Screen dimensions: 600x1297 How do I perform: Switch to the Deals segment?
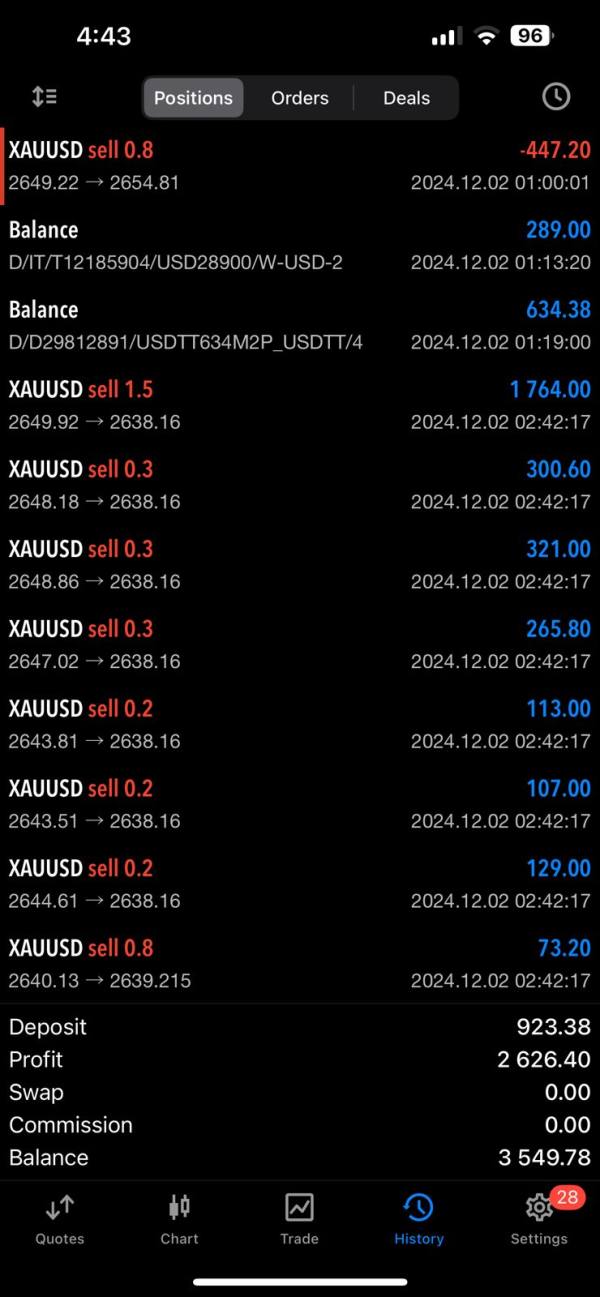coord(406,98)
